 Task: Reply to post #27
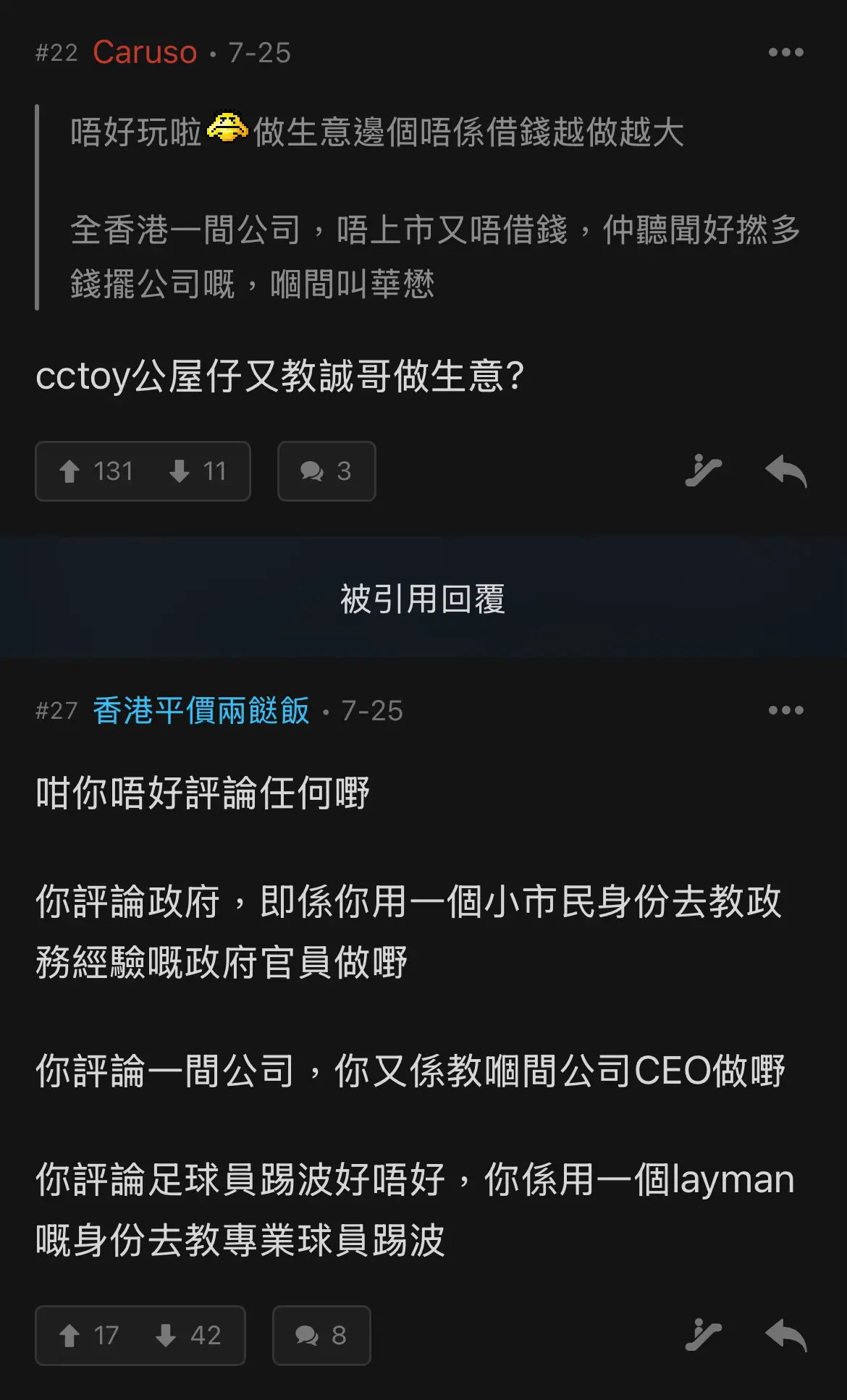pyautogui.click(x=785, y=1336)
